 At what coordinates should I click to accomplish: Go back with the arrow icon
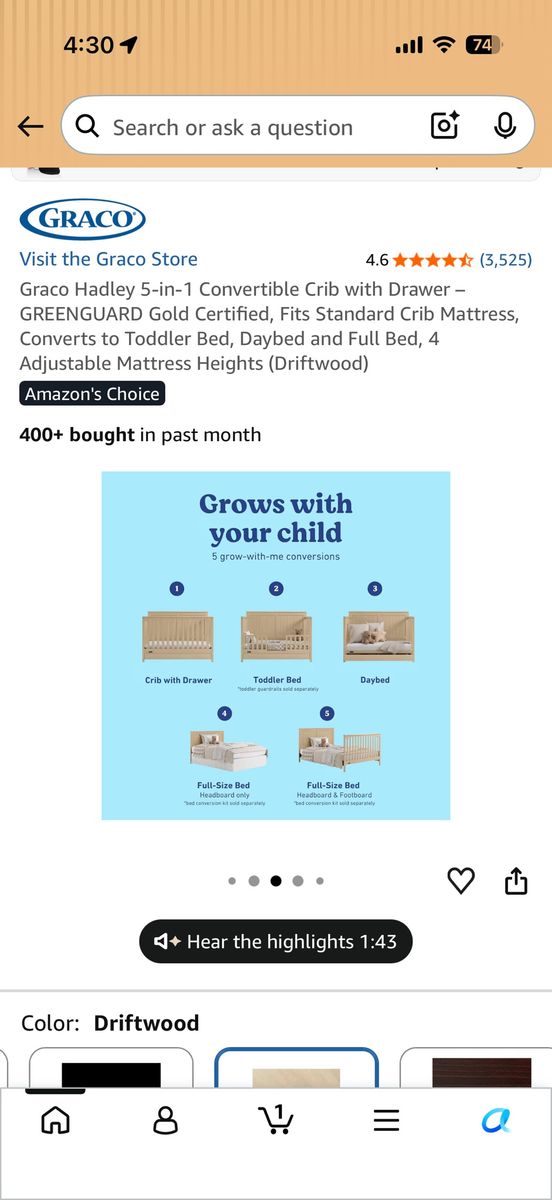click(x=31, y=126)
